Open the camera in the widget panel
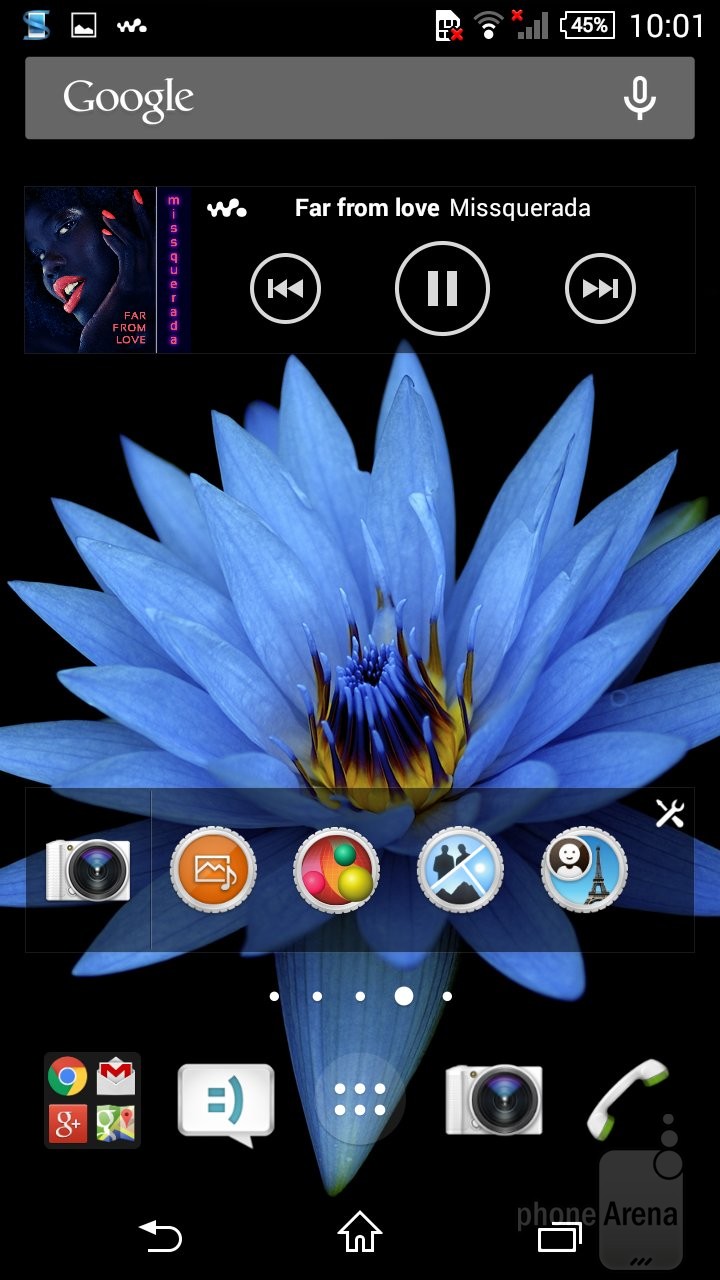720x1280 pixels. [88, 870]
